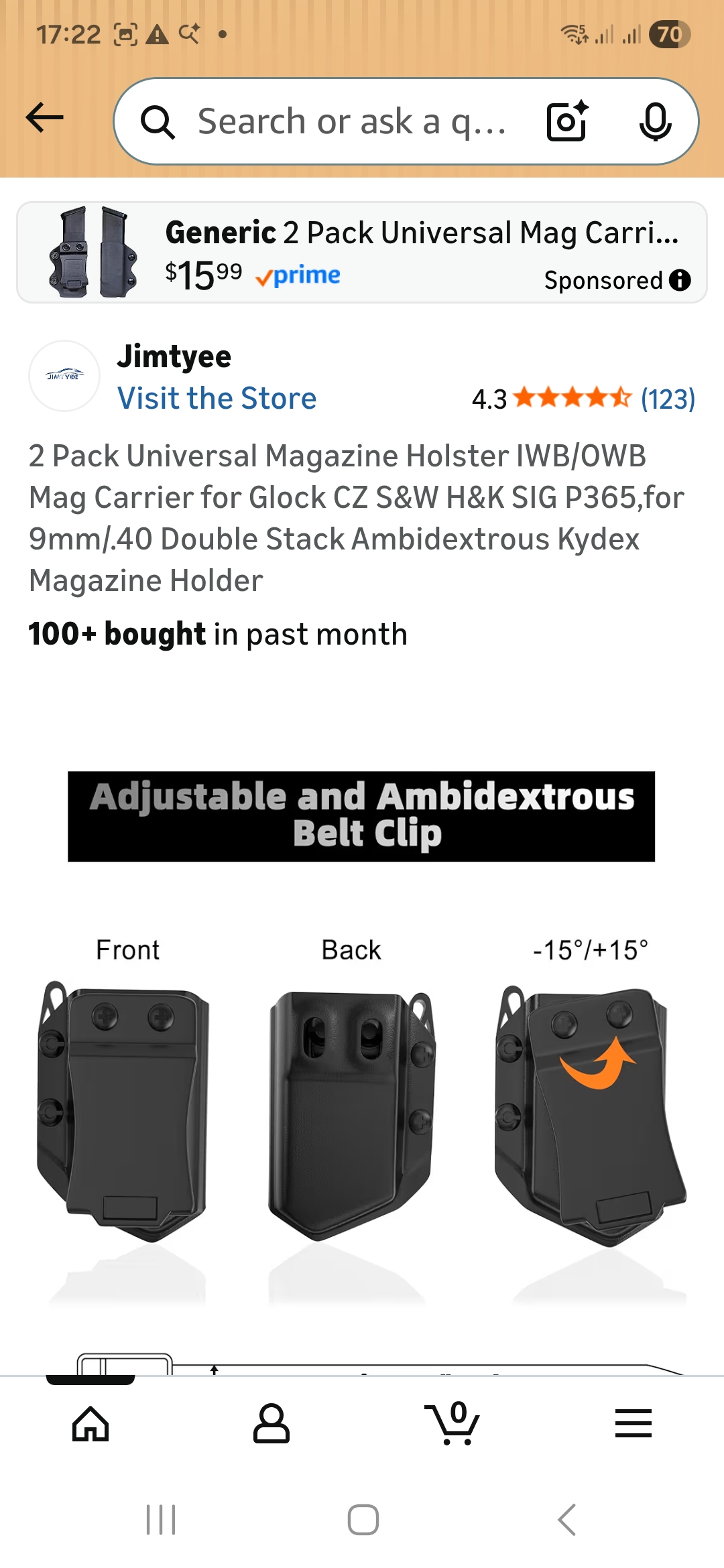724x1568 pixels.
Task: Go back using the top arrow
Action: (44, 119)
